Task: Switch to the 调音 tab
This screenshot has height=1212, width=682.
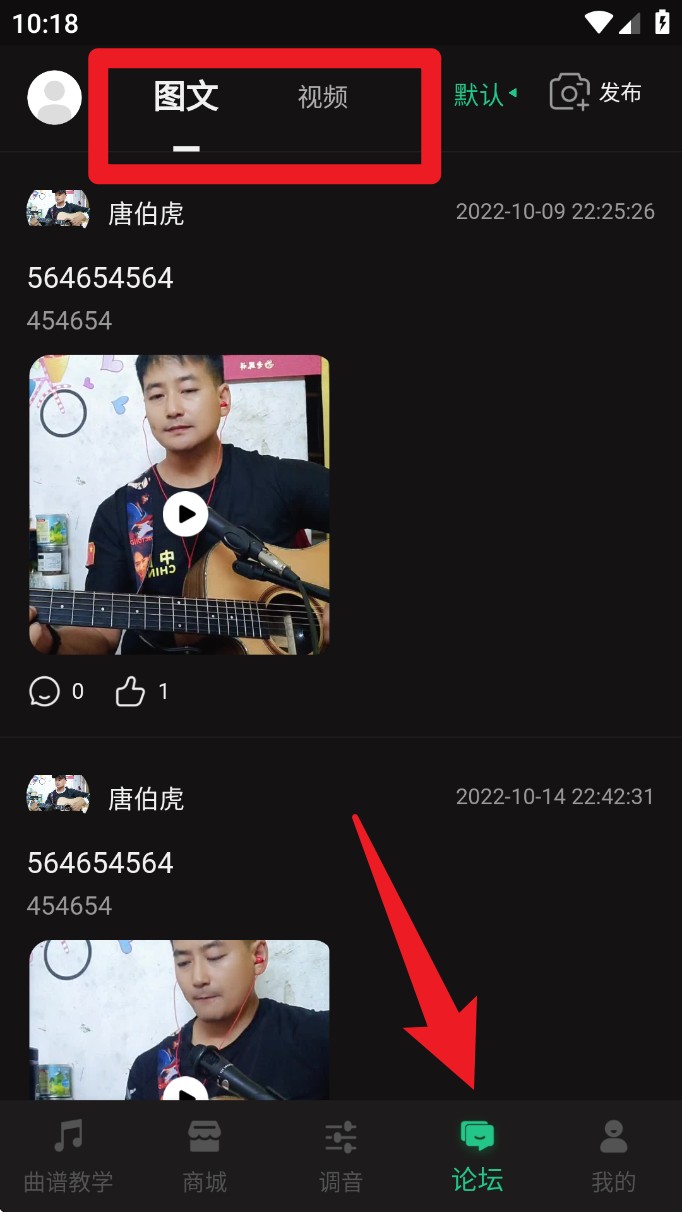Action: click(x=340, y=1158)
